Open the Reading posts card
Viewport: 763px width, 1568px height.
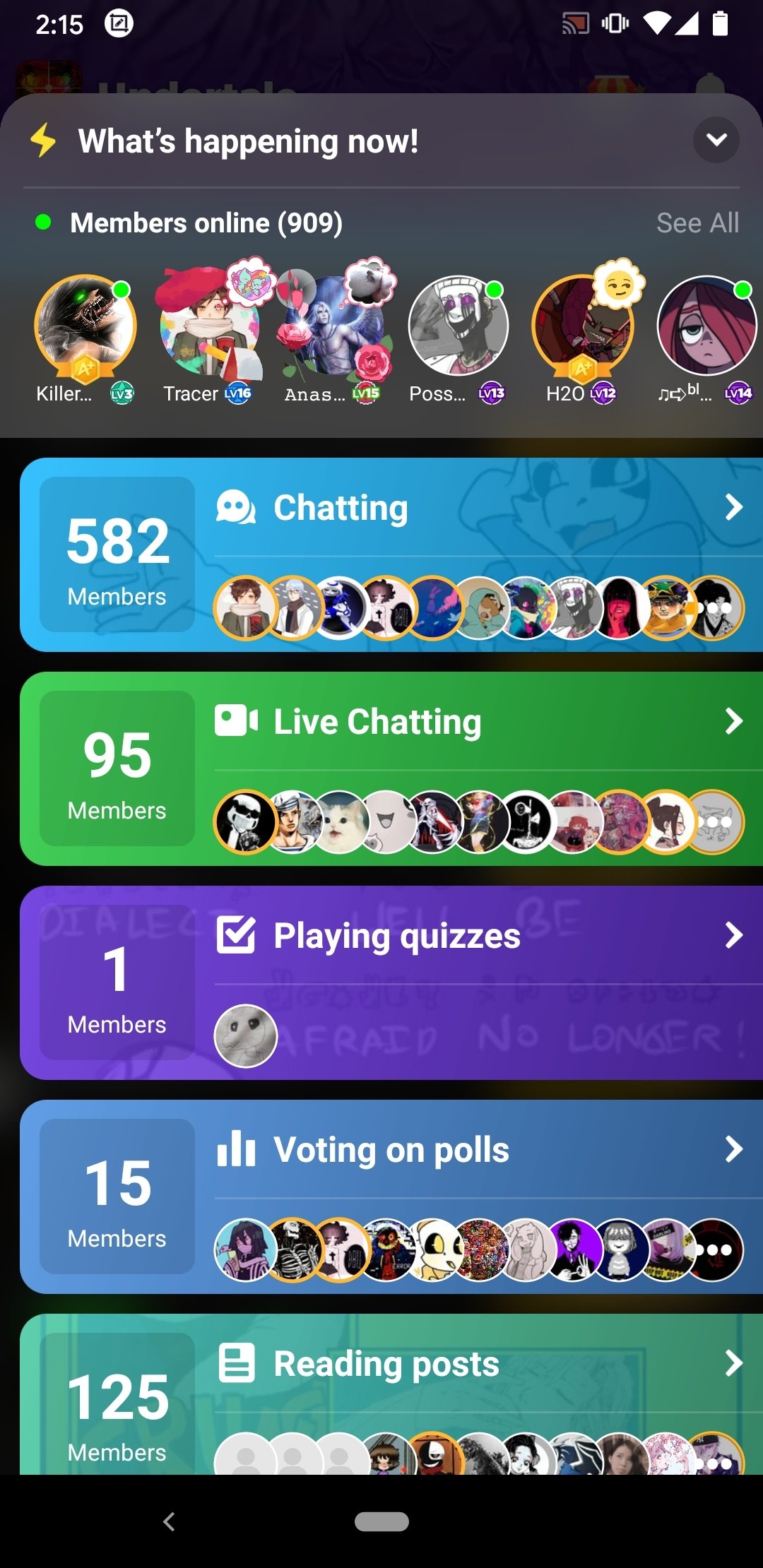(391, 1394)
